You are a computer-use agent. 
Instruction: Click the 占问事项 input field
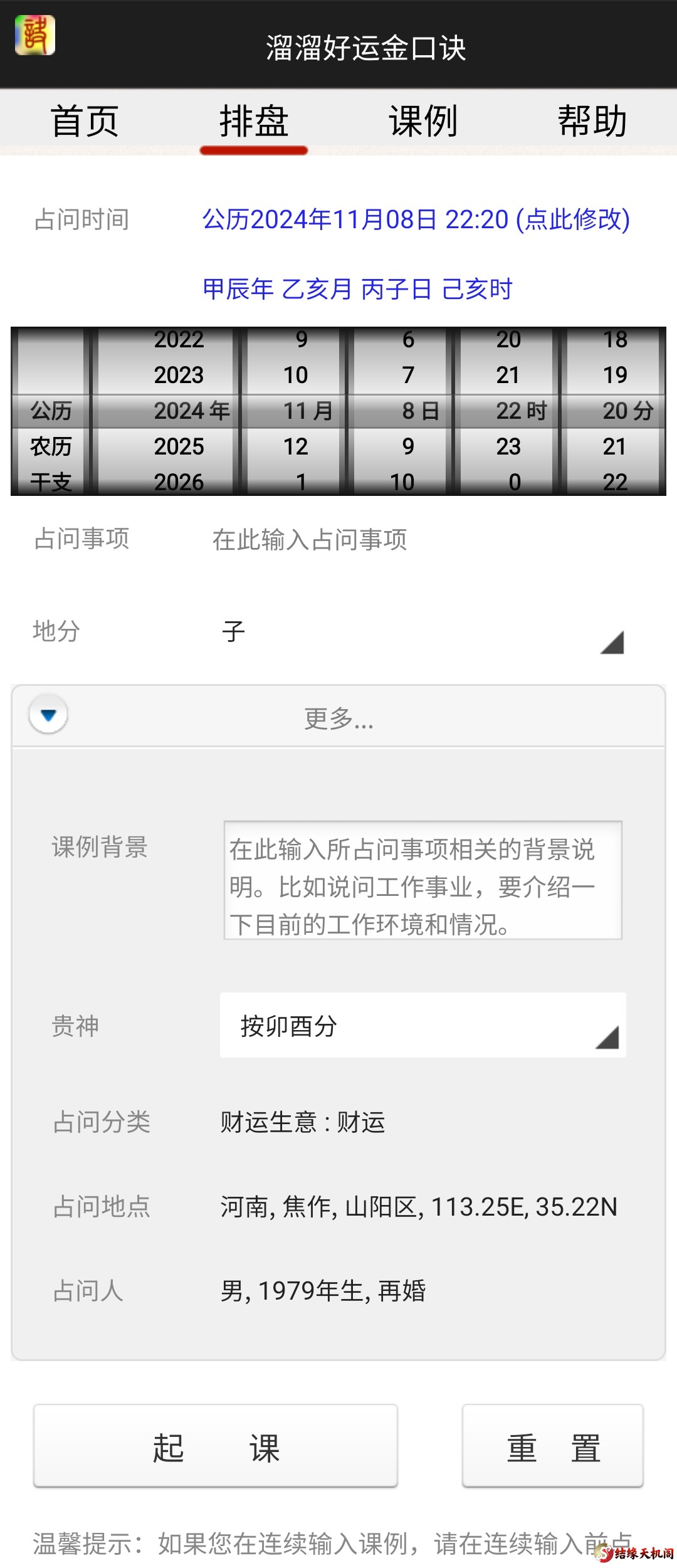tap(310, 539)
